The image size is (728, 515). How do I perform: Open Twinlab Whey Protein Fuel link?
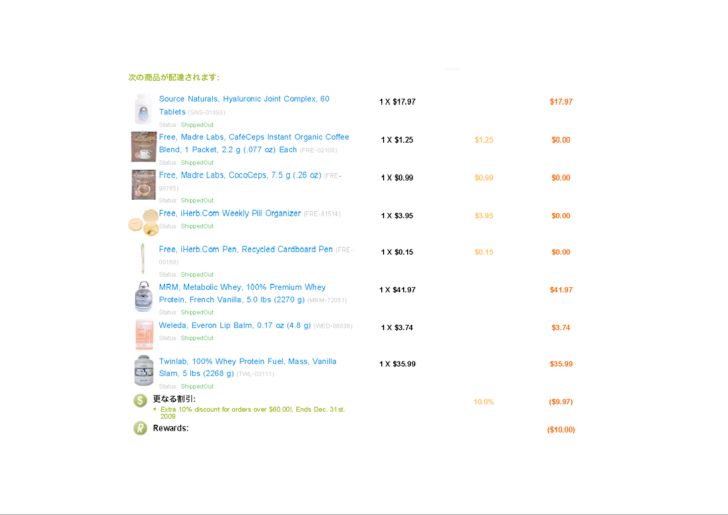pyautogui.click(x=247, y=361)
